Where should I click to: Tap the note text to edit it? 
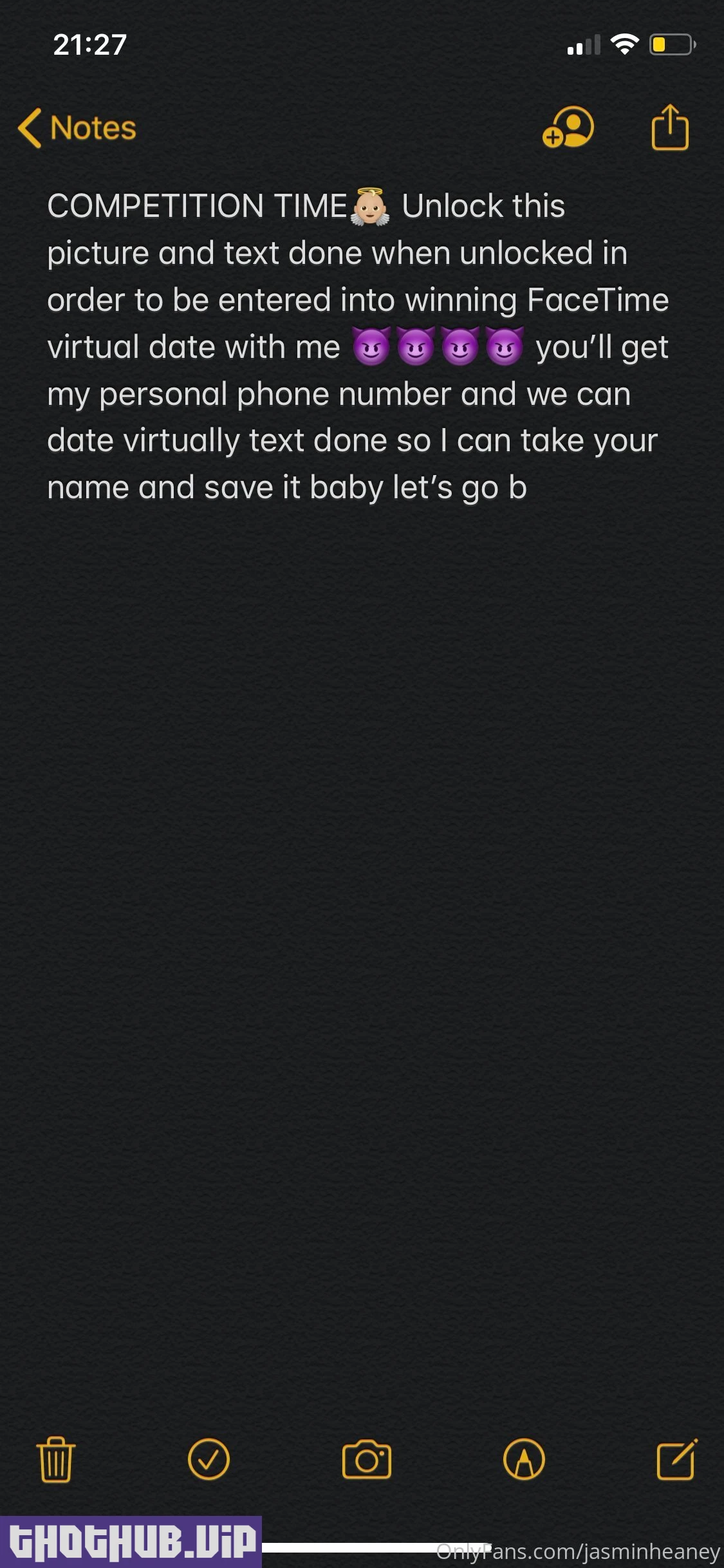tap(357, 348)
